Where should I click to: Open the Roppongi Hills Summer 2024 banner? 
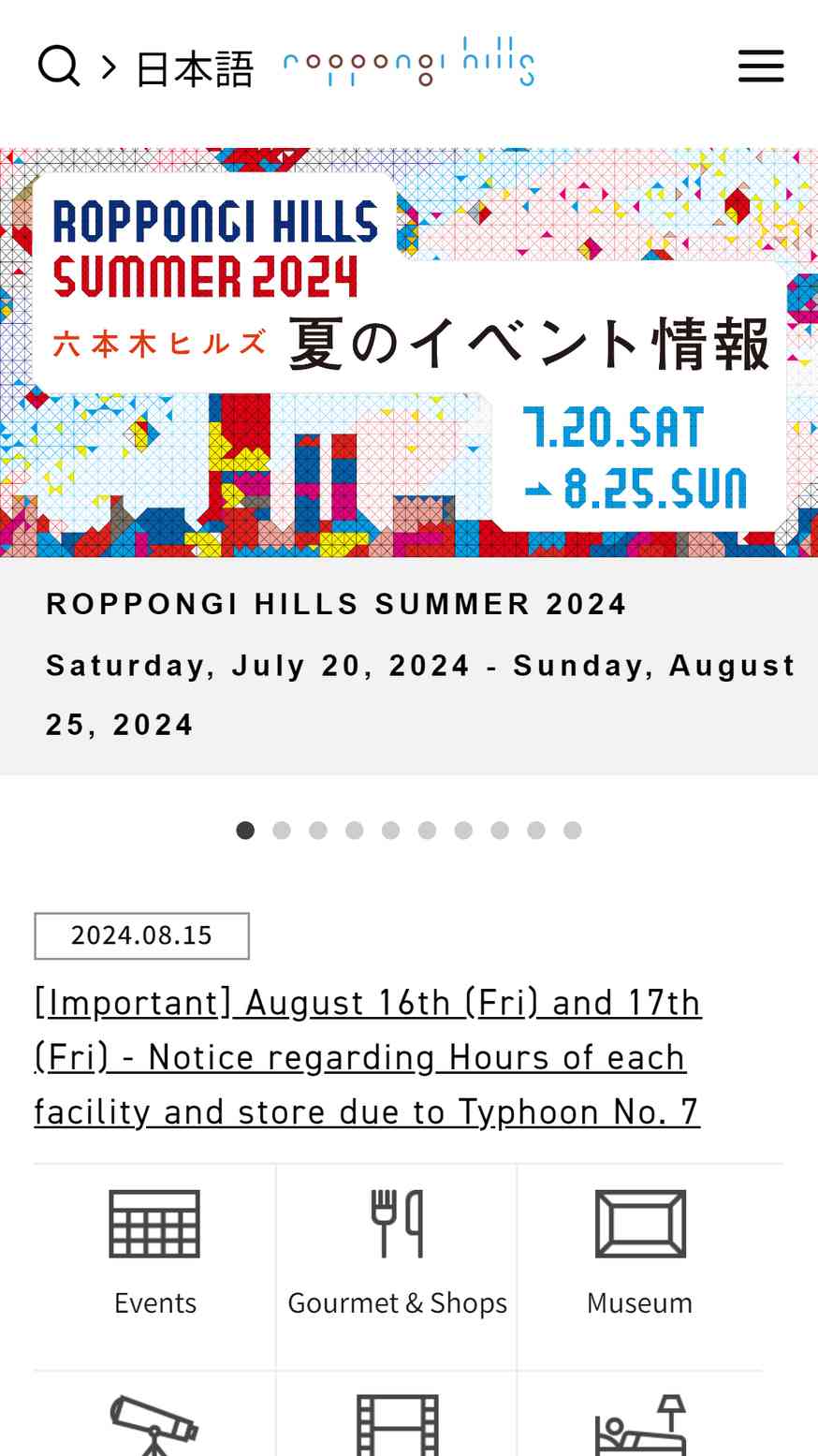(x=409, y=353)
